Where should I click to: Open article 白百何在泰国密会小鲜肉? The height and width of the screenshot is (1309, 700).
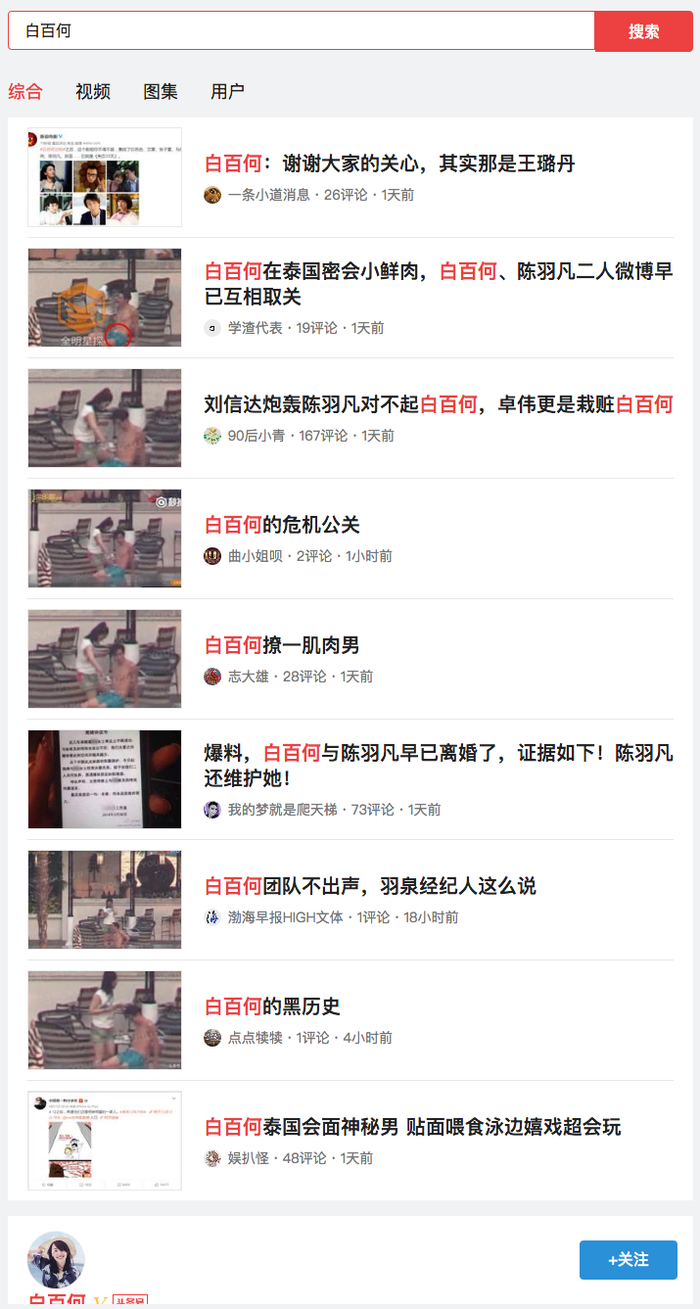pos(438,283)
